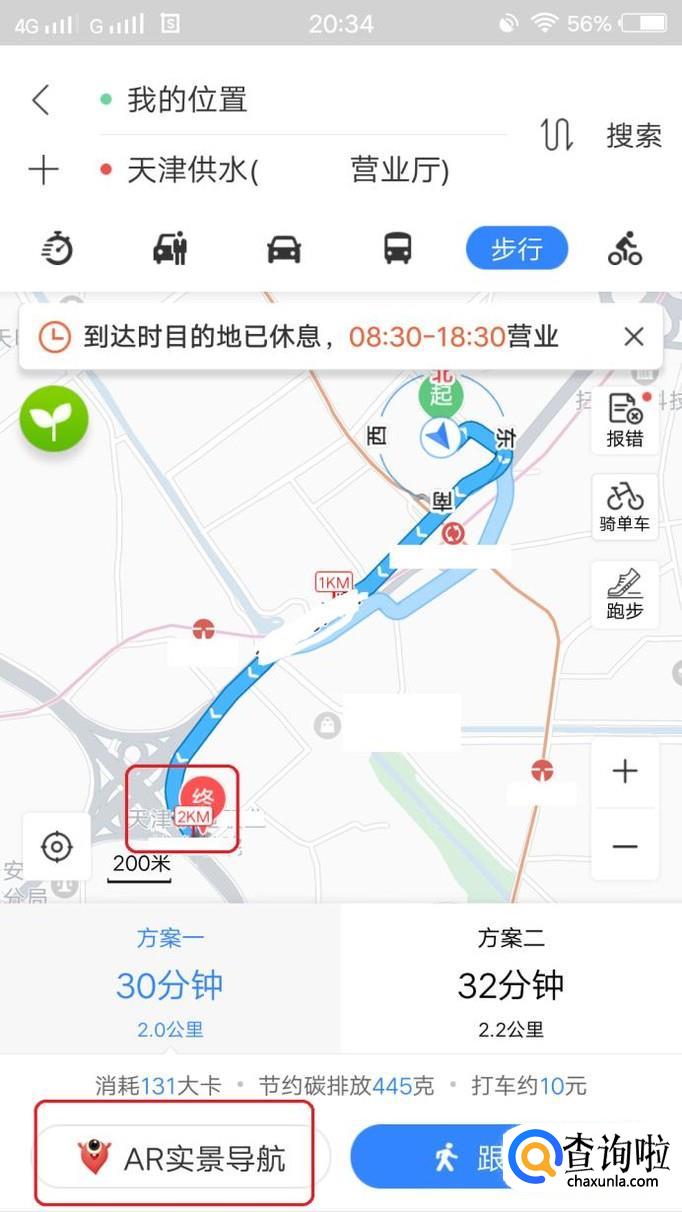
Task: Recenter map on my location
Action: [x=56, y=847]
